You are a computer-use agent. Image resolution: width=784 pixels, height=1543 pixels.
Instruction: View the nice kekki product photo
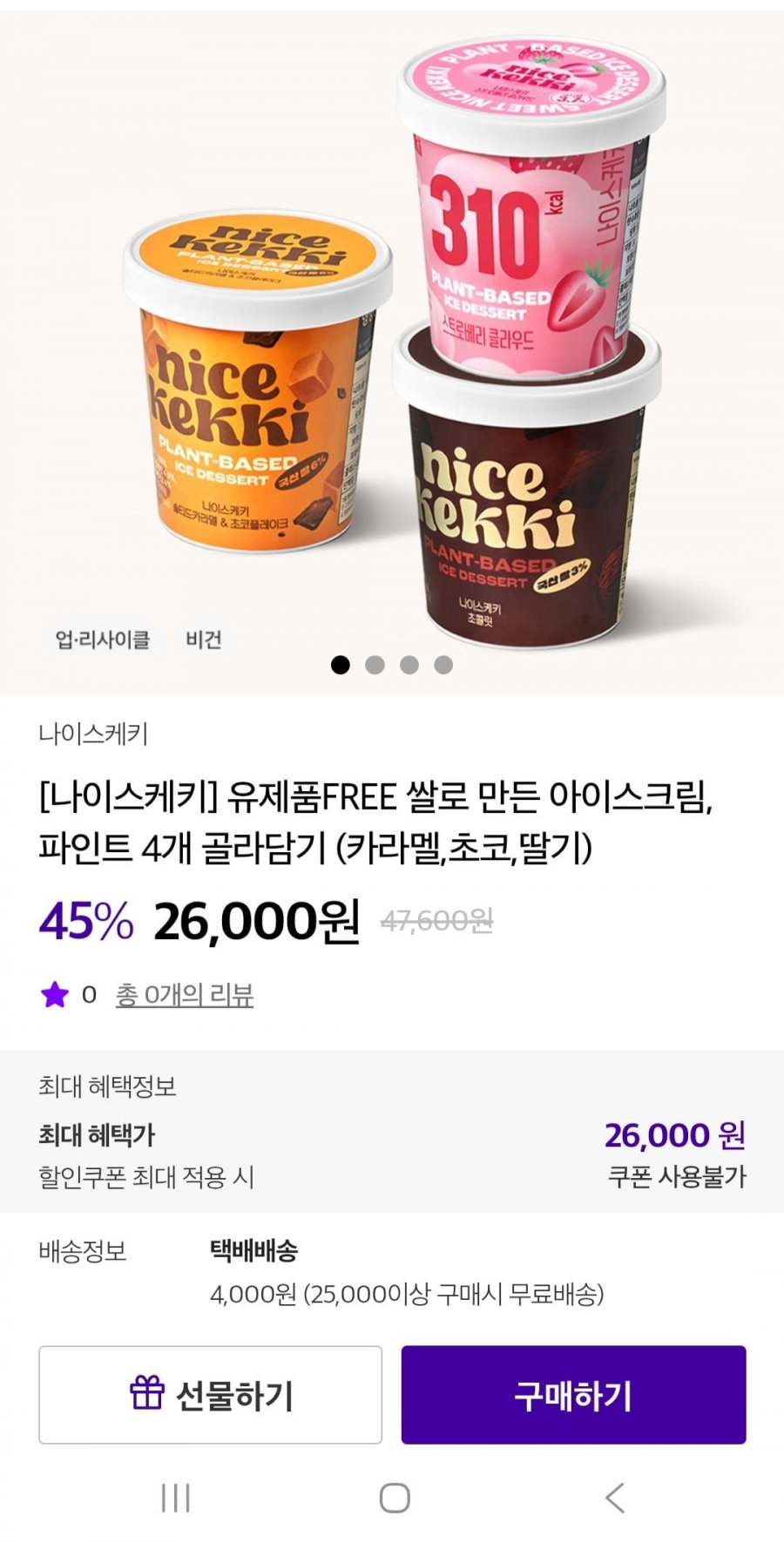tap(392, 349)
